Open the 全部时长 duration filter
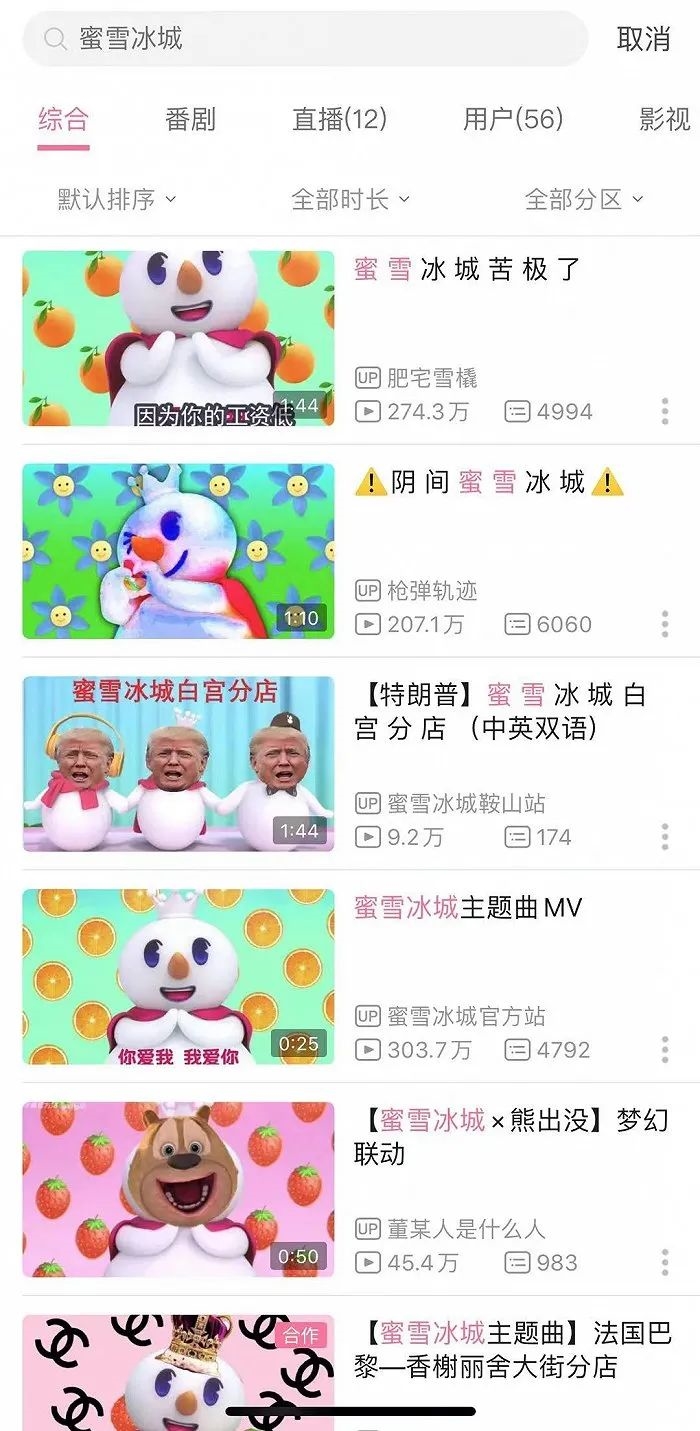The width and height of the screenshot is (700, 1431). coord(350,199)
